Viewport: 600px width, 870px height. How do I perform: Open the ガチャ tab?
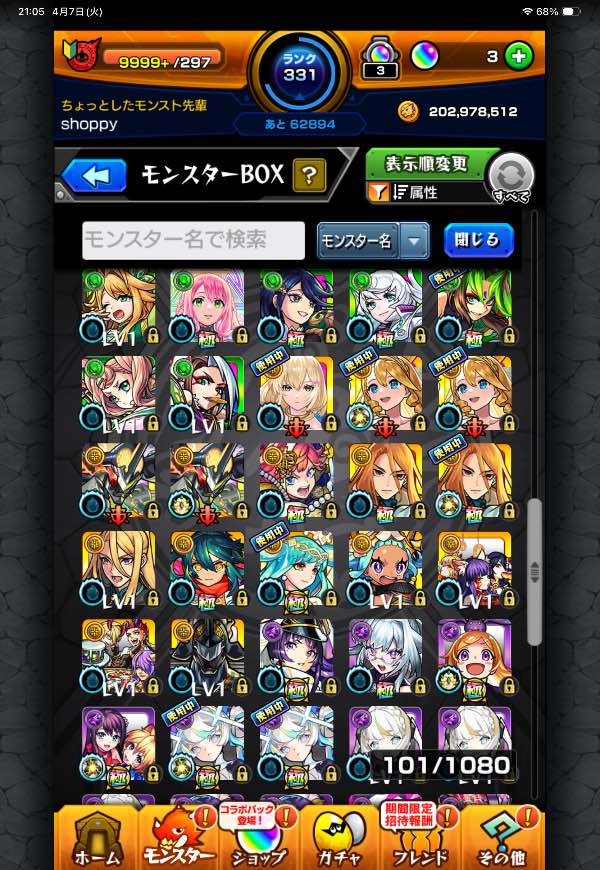[x=339, y=838]
